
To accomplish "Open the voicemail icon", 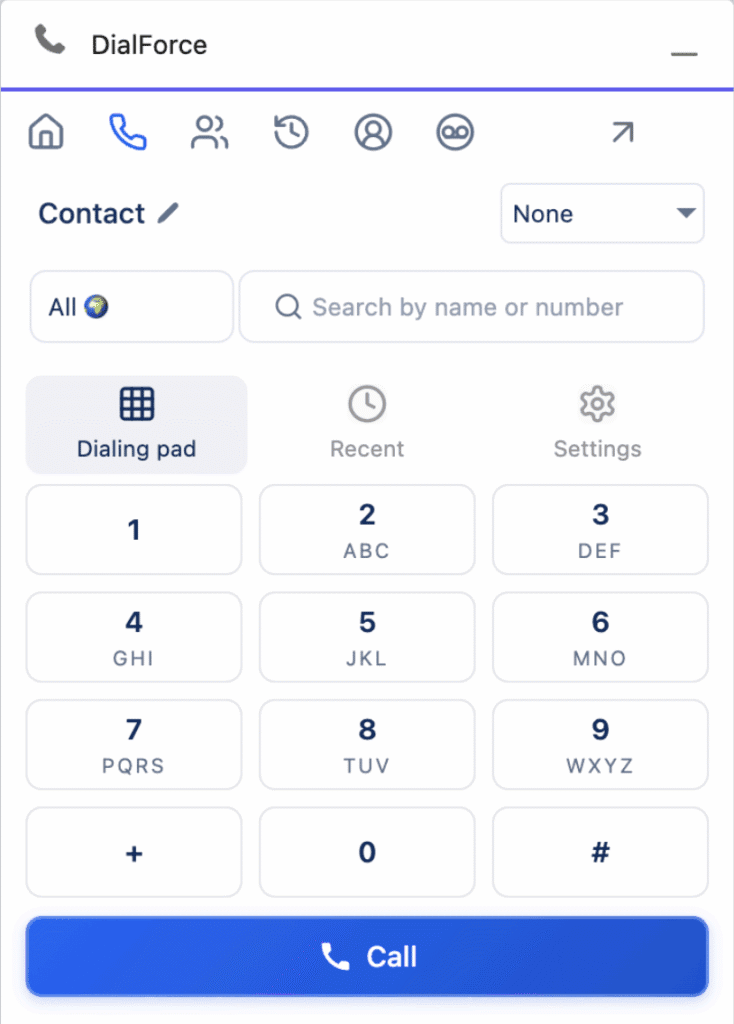I will tap(455, 132).
